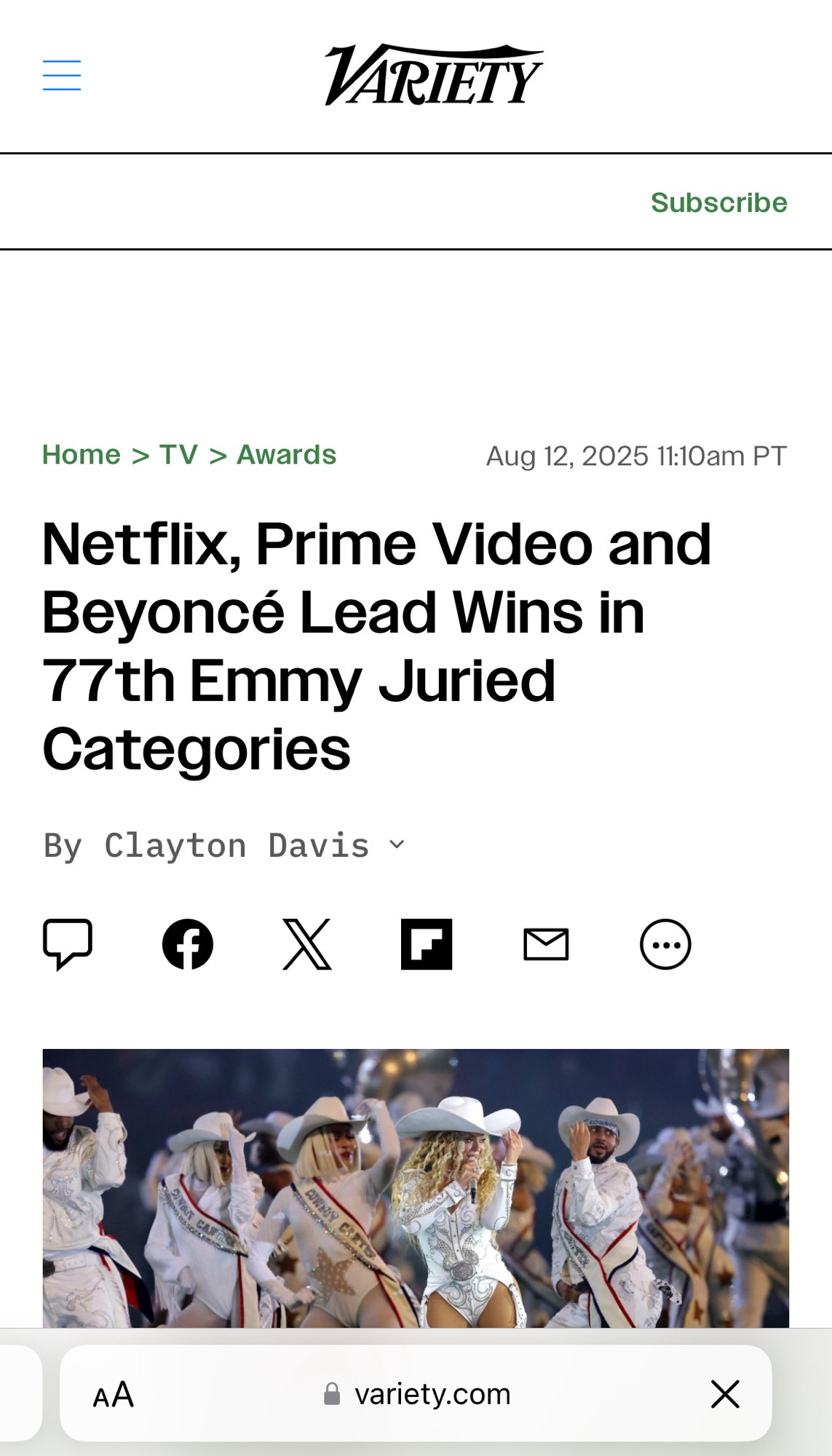832x1456 pixels.
Task: Go to the TV breadcrumb section
Action: tap(178, 455)
